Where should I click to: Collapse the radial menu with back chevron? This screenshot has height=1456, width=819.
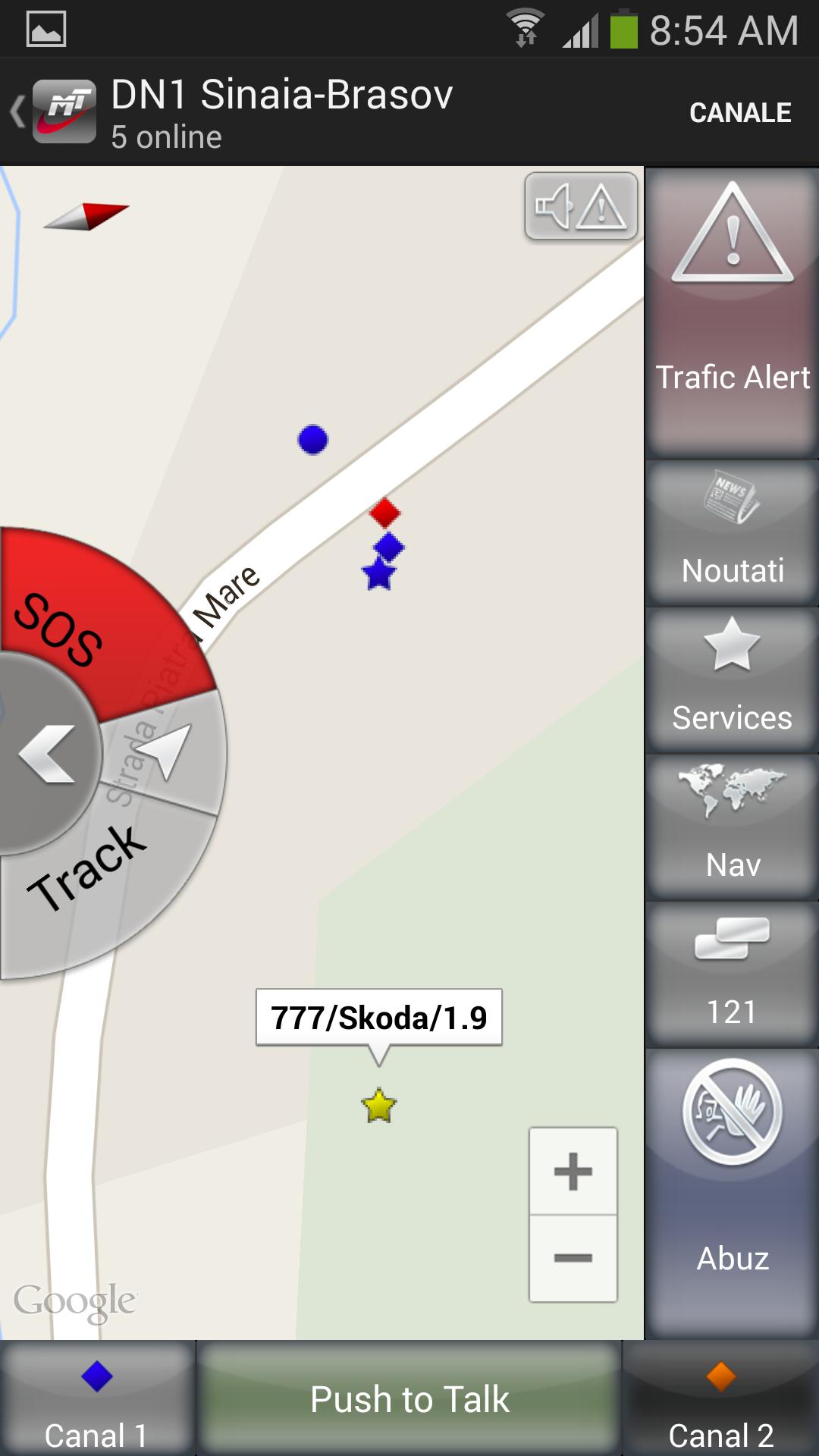[45, 753]
